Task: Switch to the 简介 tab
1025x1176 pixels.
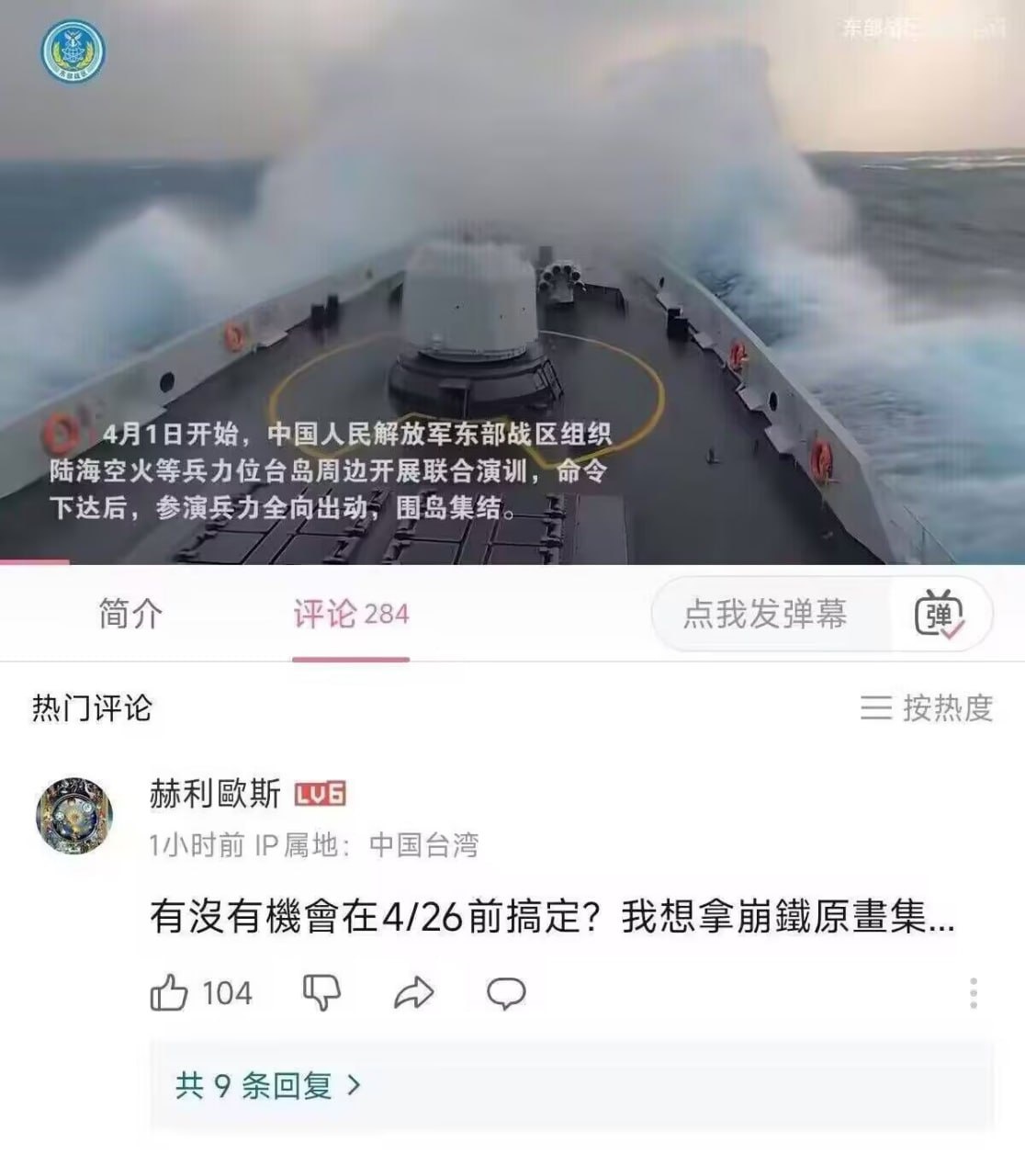Action: pyautogui.click(x=130, y=614)
